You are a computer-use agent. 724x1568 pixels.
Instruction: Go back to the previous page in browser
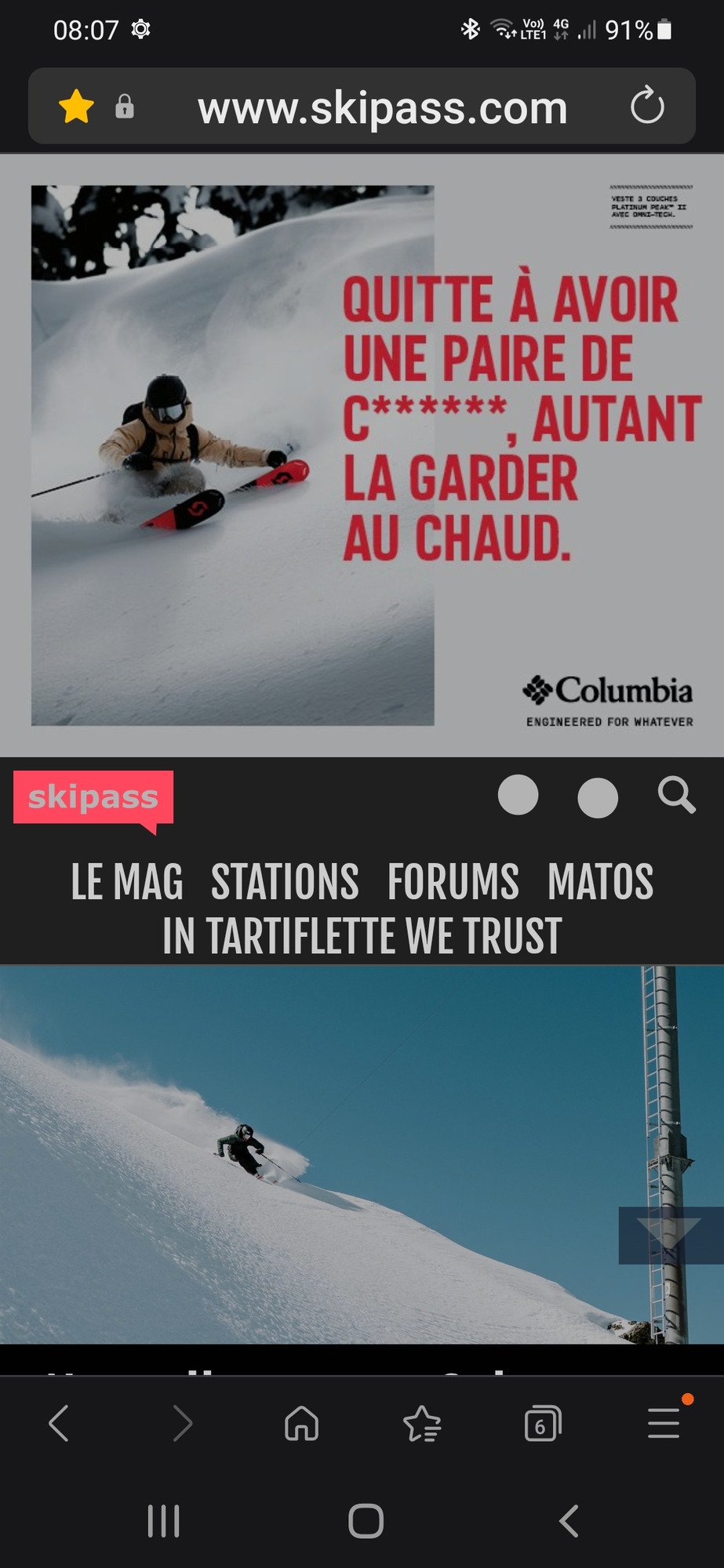click(60, 1423)
